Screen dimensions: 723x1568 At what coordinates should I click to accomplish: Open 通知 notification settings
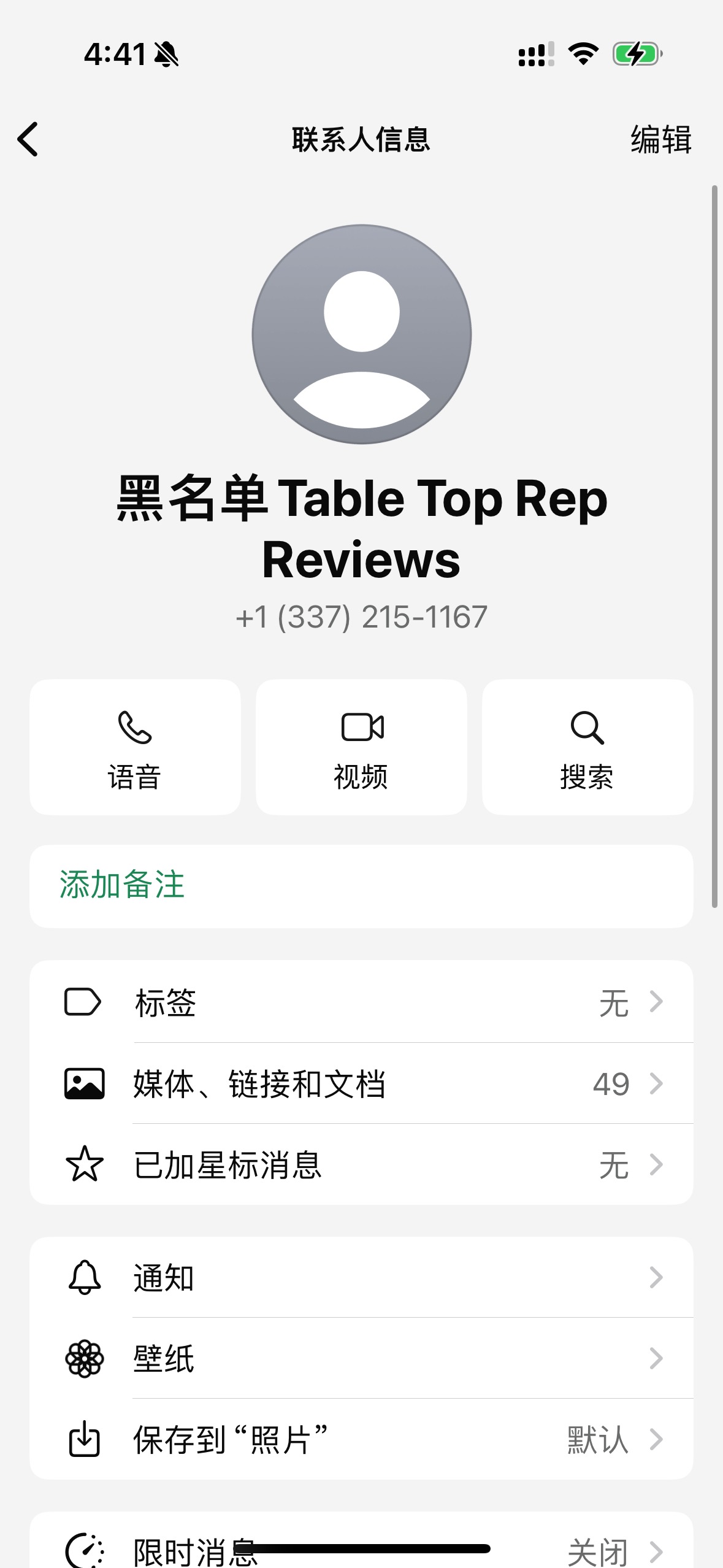(361, 1277)
